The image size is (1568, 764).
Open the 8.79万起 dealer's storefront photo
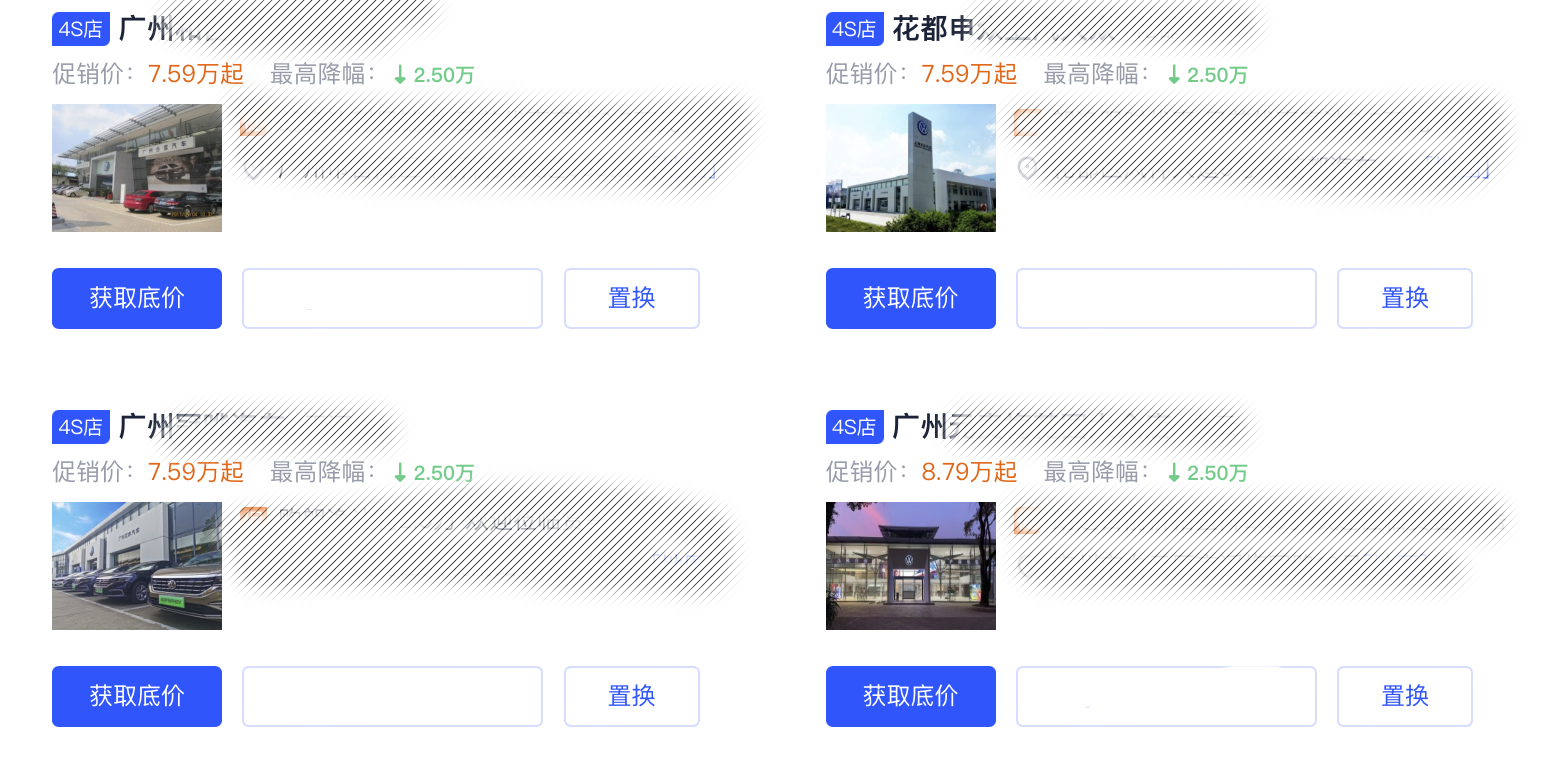tap(910, 566)
